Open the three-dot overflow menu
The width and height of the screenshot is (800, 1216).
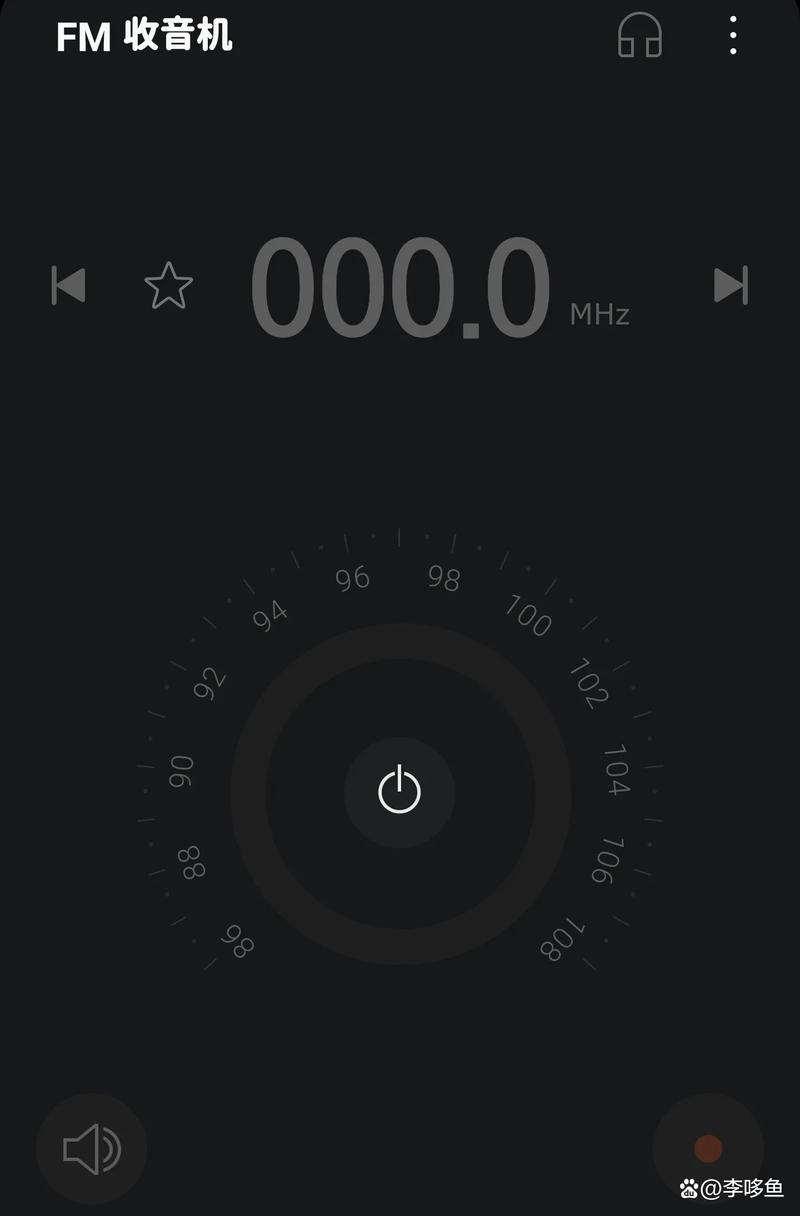733,36
